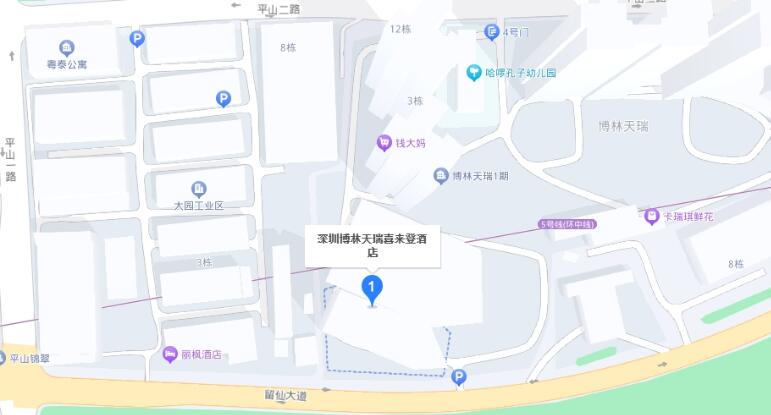Tap the 哈哩孔子幼儿园 marker
Viewport: 771px width, 415px height.
tap(475, 72)
